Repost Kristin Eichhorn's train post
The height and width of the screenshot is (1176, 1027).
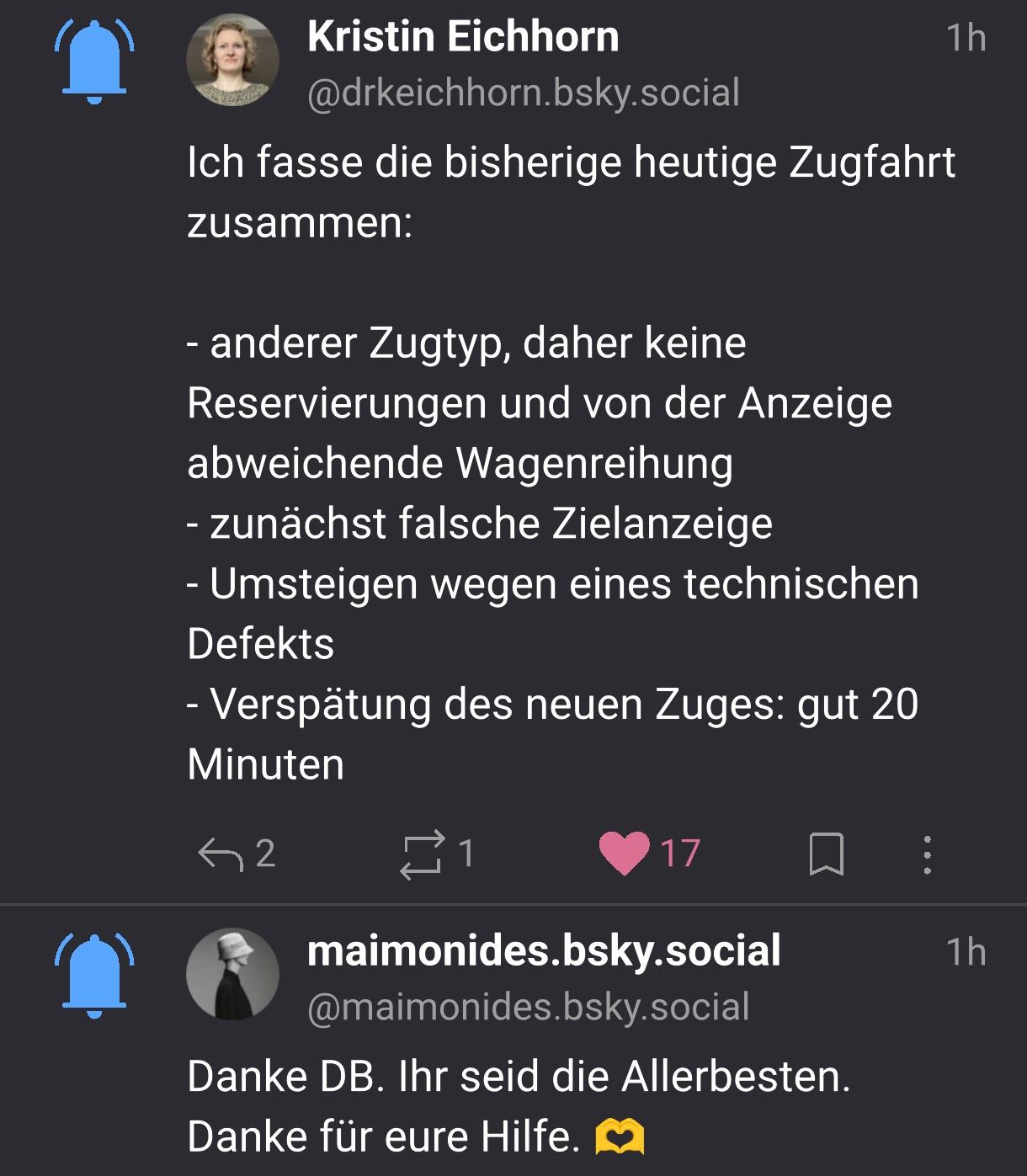(422, 854)
